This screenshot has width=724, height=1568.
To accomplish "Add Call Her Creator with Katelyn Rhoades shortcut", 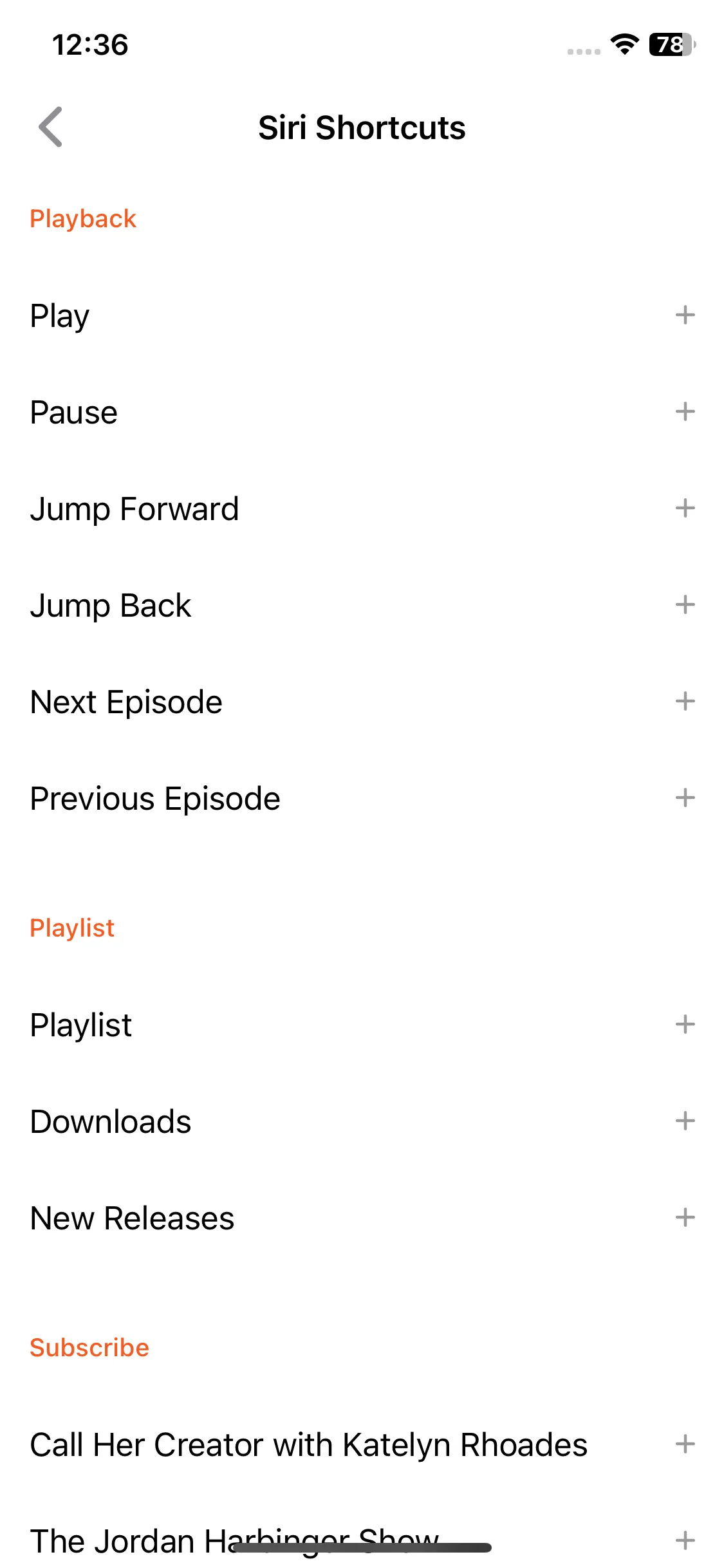I will [x=685, y=1444].
